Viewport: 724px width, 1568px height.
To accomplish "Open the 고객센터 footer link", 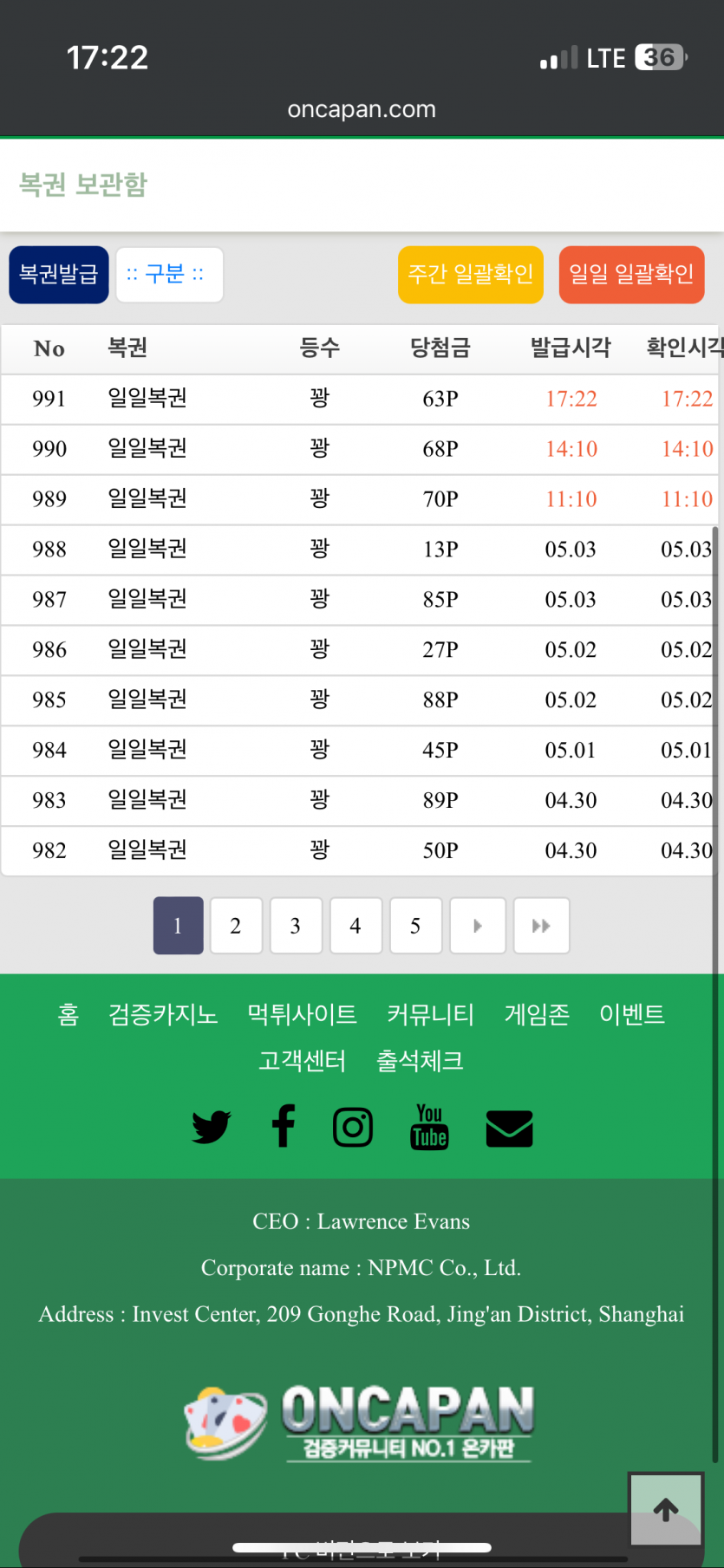I will point(302,1061).
